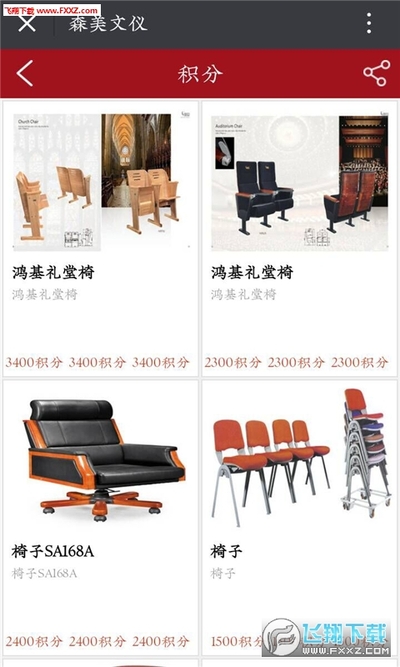400x667 pixels.
Task: Close the 森美文仪 page
Action: point(27,23)
